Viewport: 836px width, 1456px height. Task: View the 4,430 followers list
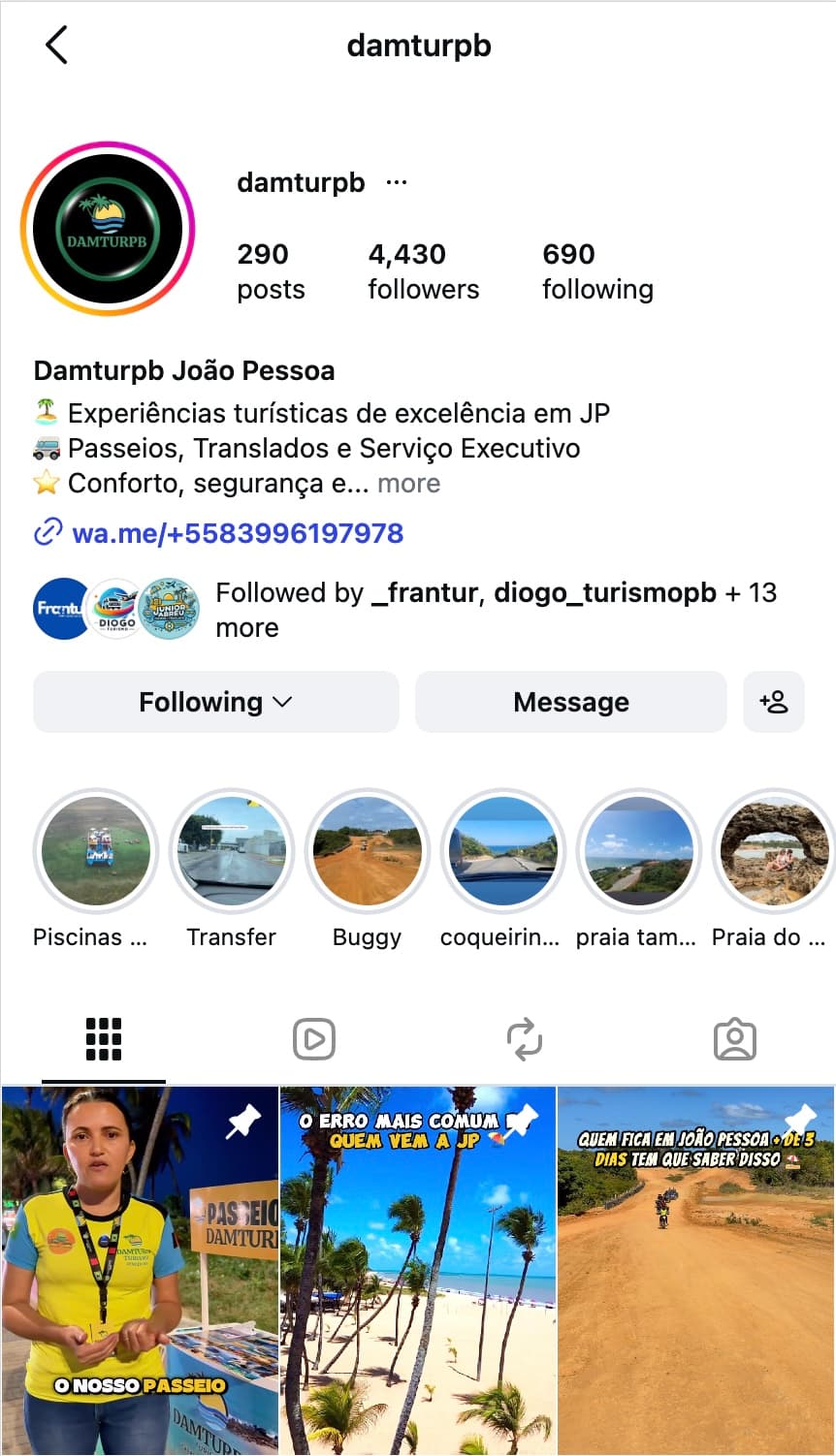coord(424,269)
